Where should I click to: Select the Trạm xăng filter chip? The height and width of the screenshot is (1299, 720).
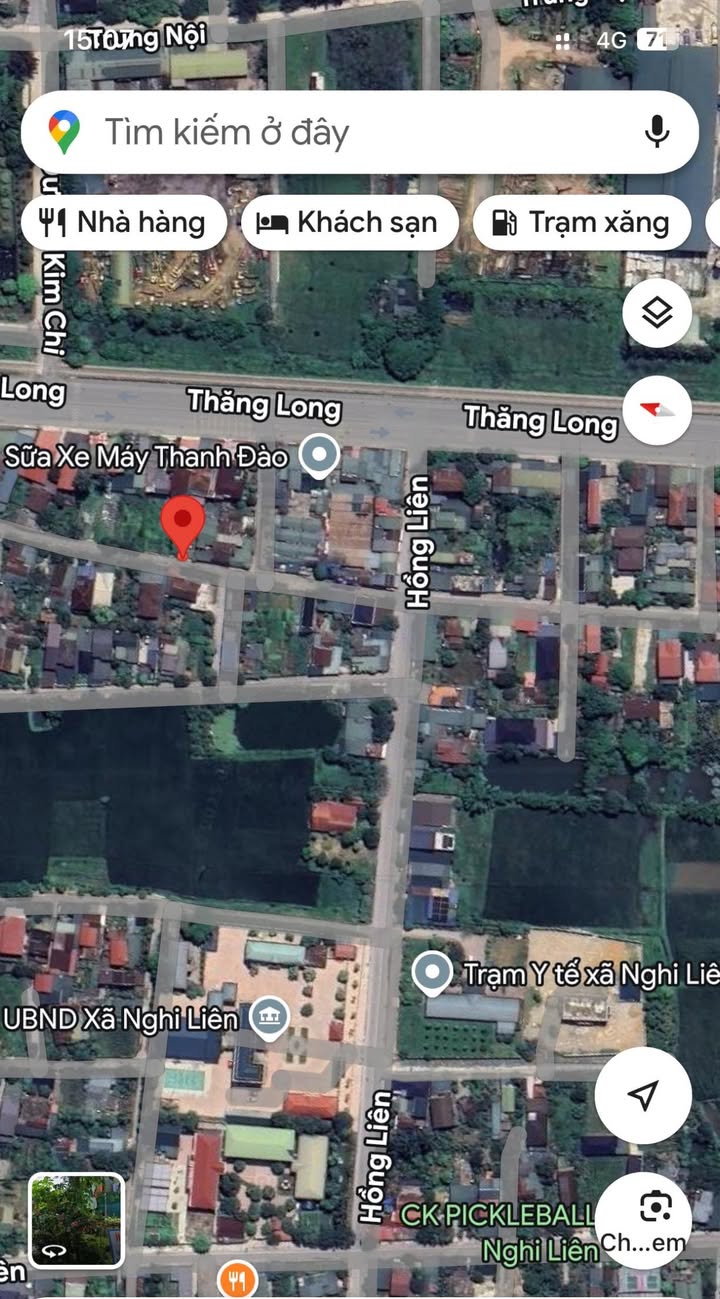pyautogui.click(x=582, y=222)
